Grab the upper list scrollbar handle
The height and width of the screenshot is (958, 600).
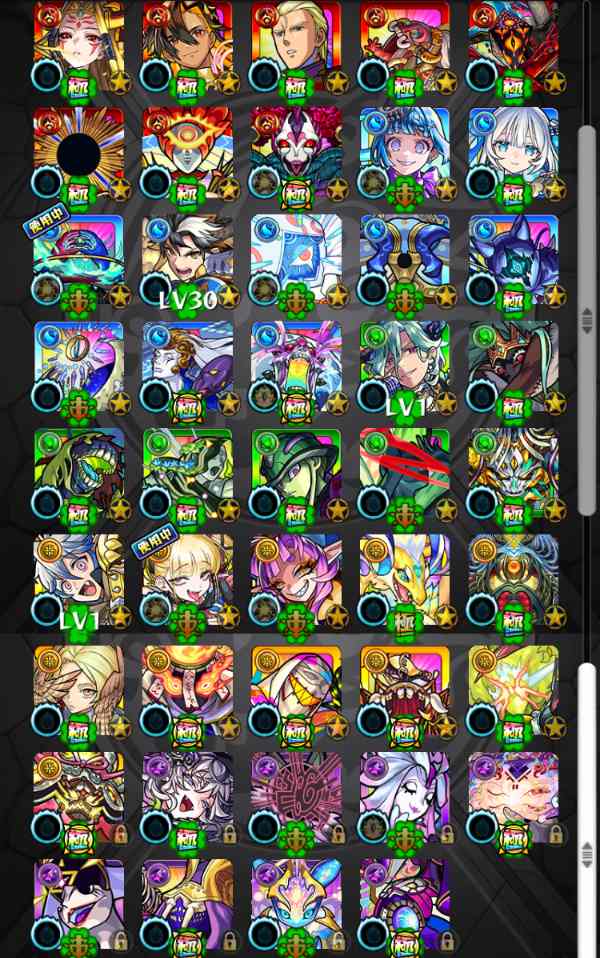(x=587, y=320)
